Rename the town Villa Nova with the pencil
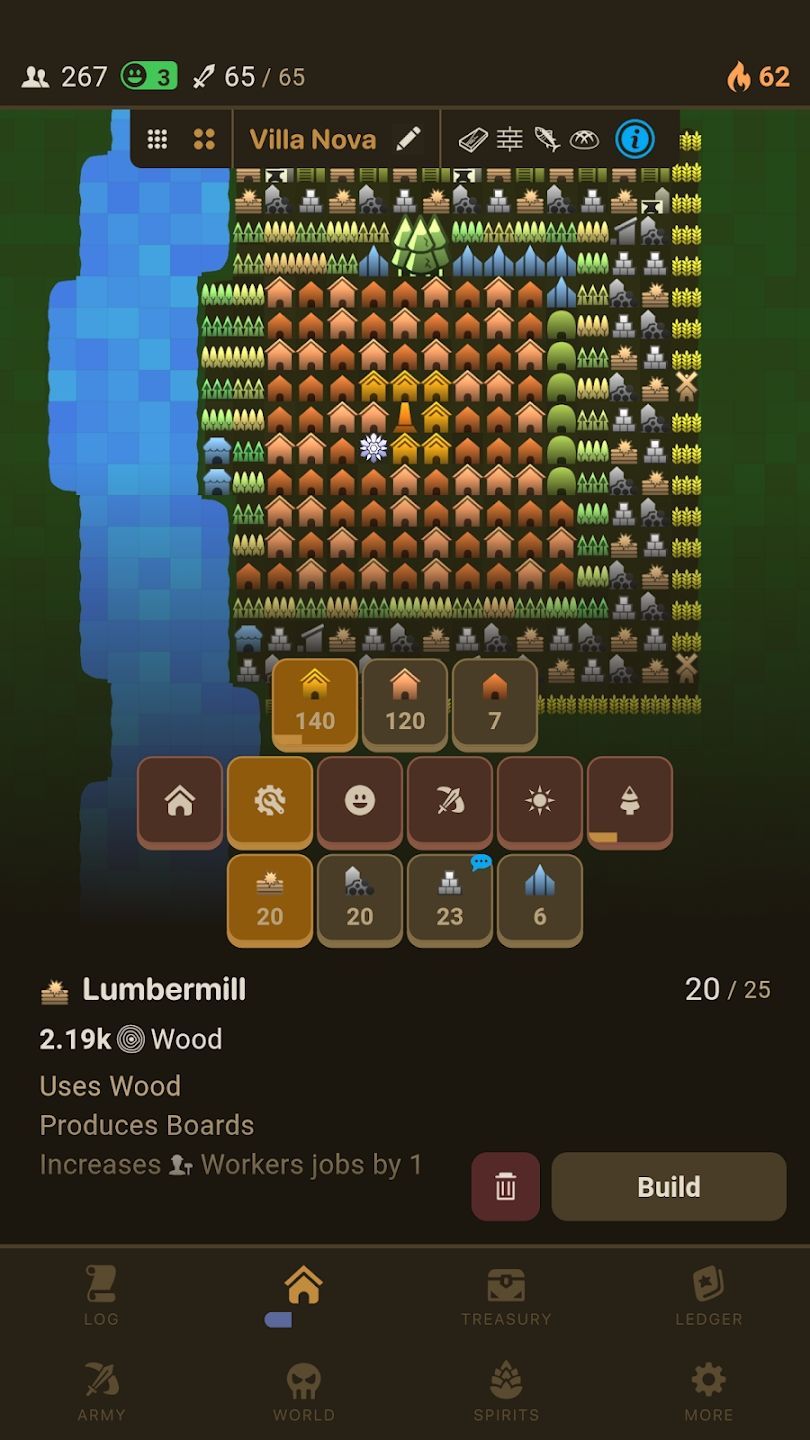The image size is (810, 1440). pyautogui.click(x=408, y=139)
